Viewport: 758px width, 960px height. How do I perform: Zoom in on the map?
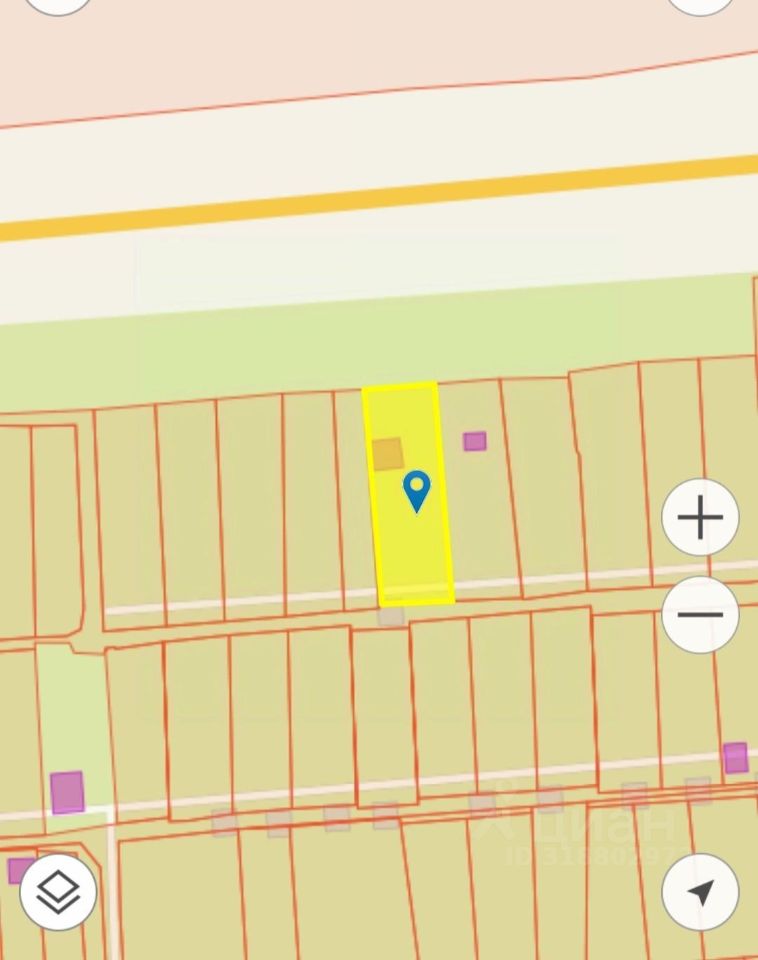click(x=700, y=517)
